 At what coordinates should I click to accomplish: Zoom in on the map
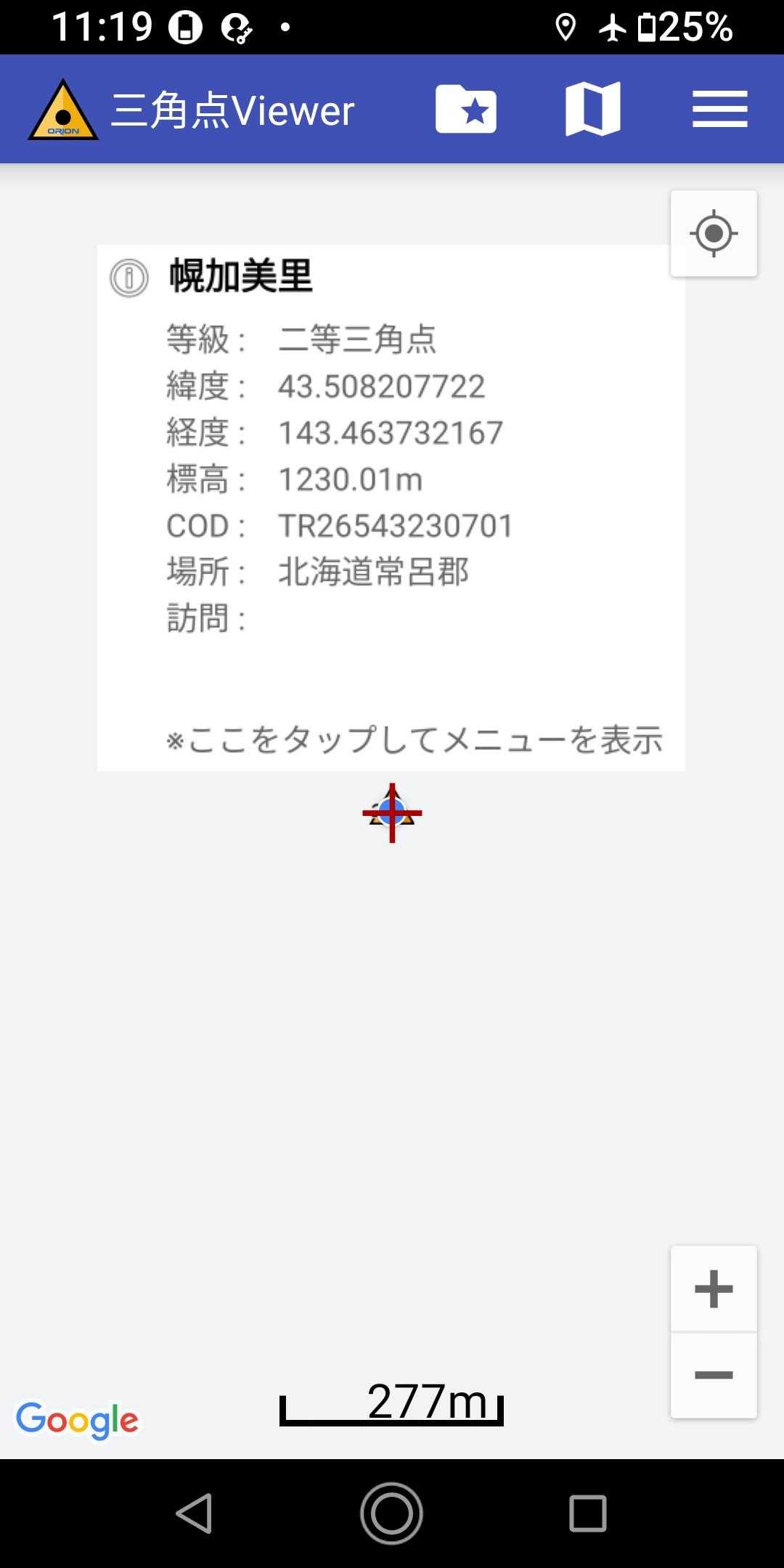pos(714,1289)
